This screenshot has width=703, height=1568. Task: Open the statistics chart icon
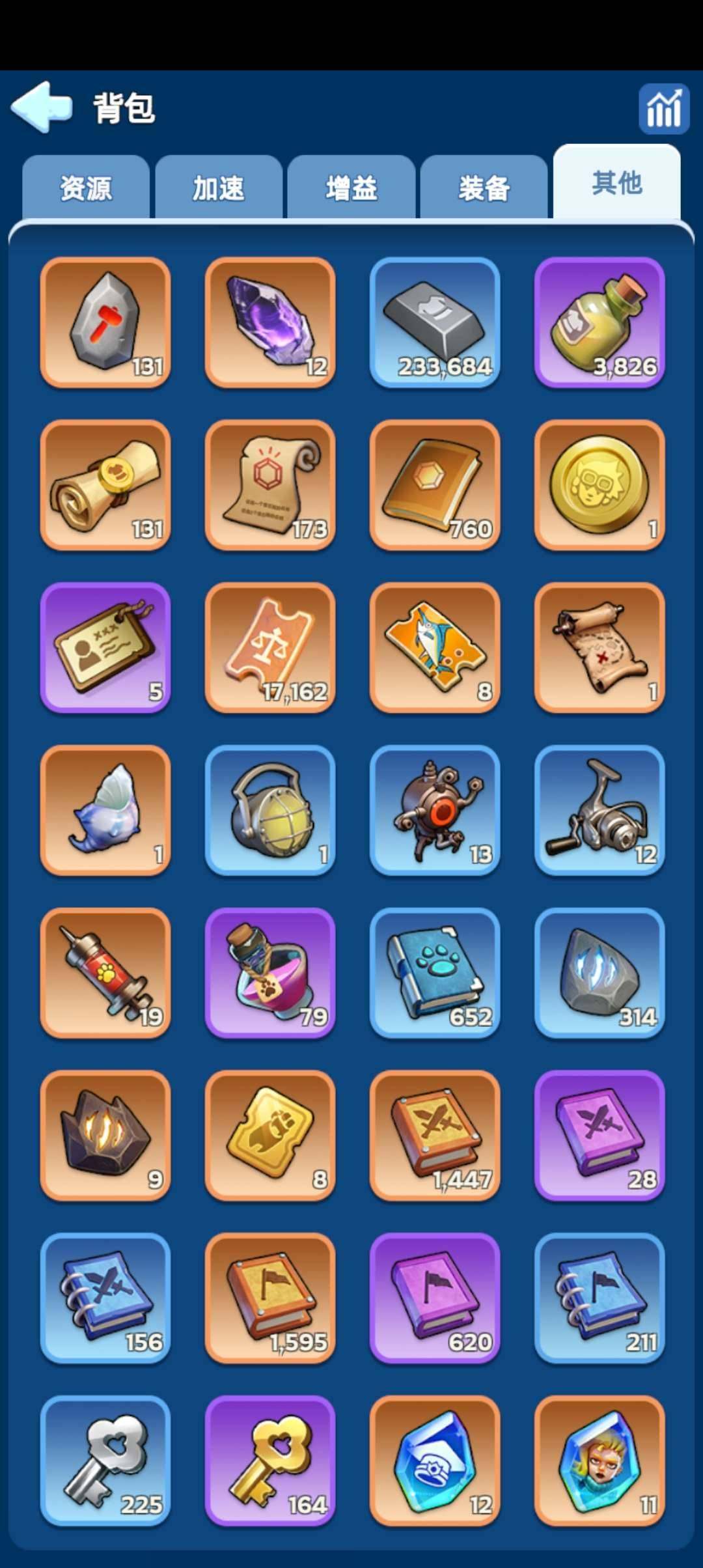663,109
